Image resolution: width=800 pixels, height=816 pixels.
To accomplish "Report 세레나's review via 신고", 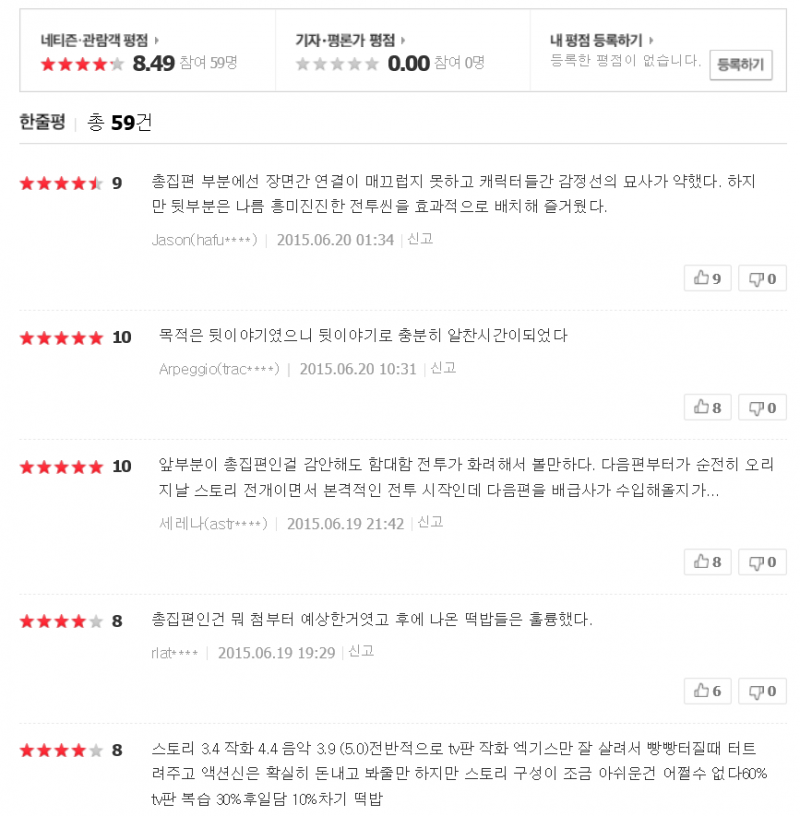I will (430, 522).
